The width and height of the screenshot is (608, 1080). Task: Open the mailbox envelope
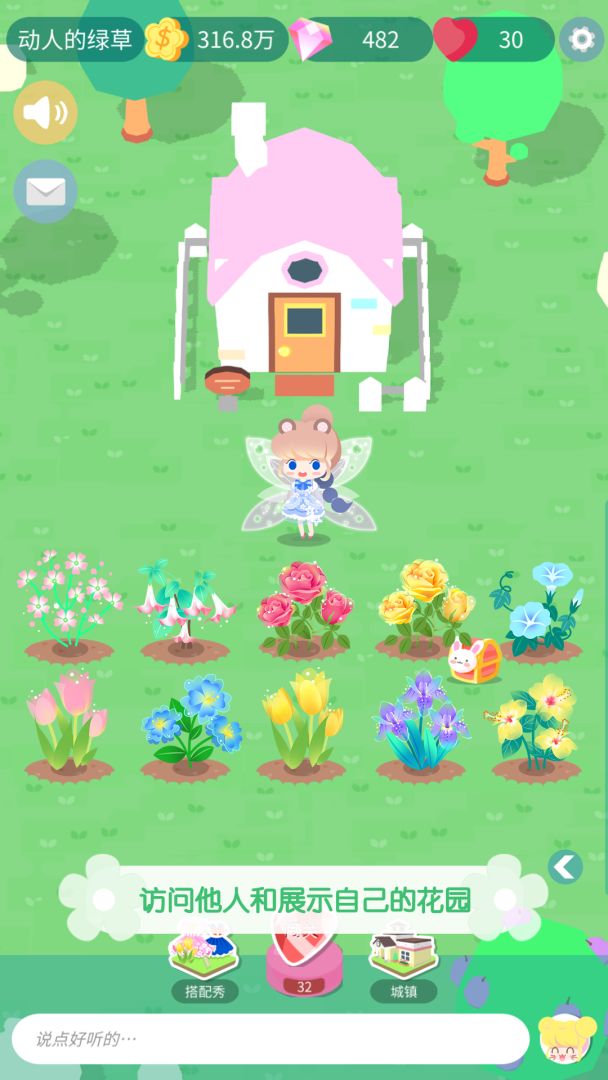point(45,192)
